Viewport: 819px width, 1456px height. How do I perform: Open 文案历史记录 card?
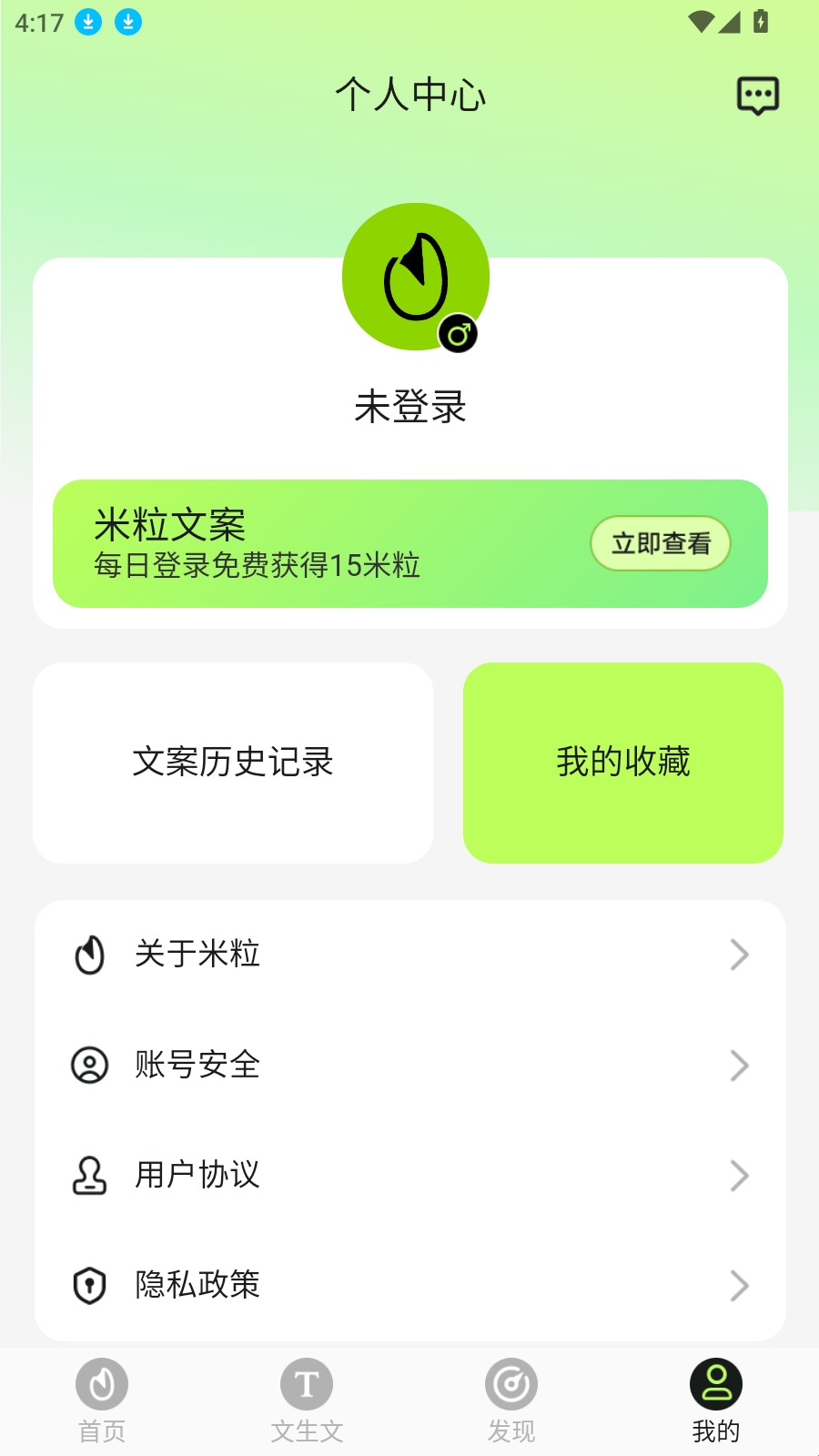(x=233, y=763)
